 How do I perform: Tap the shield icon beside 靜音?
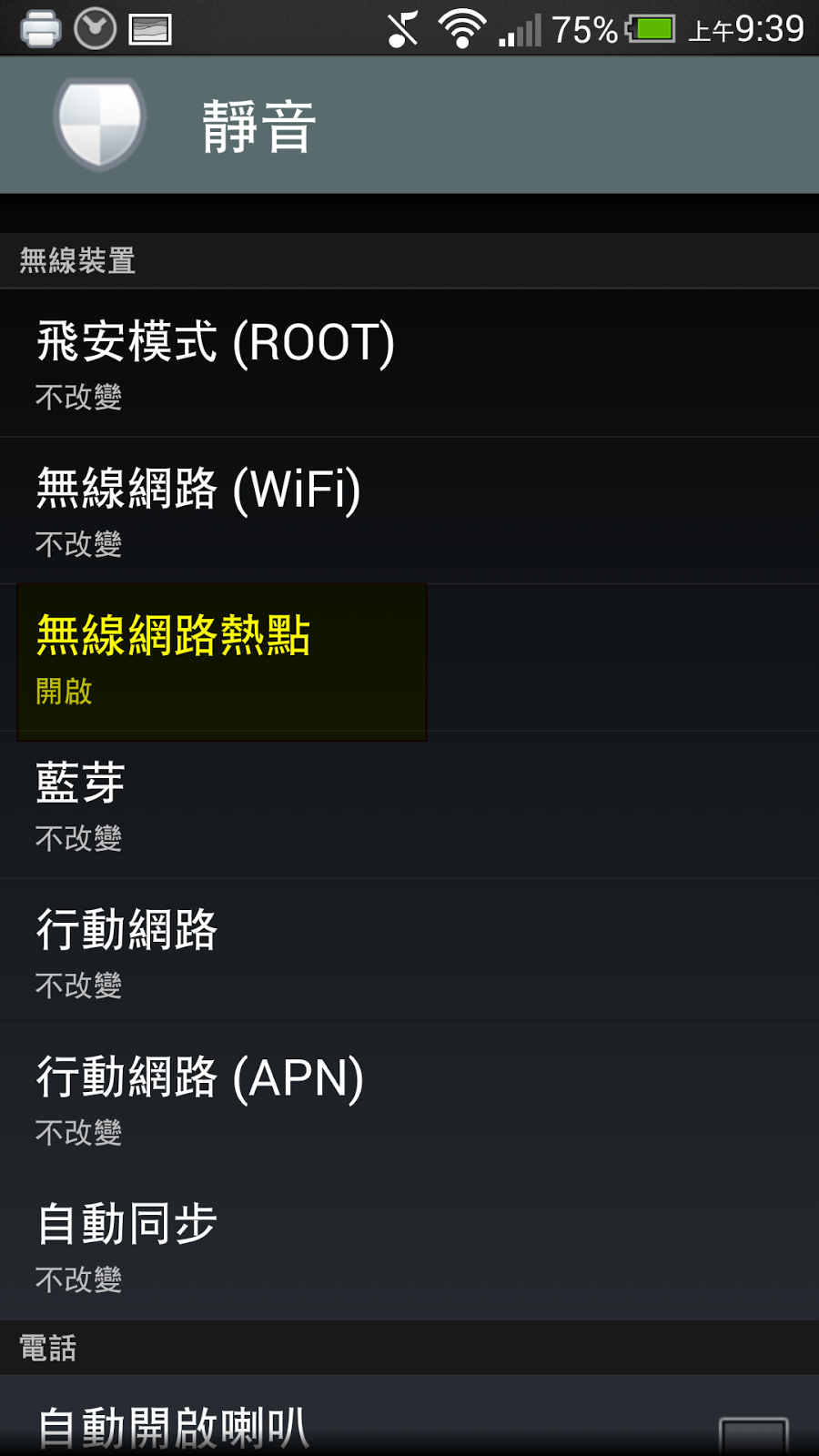click(x=100, y=125)
